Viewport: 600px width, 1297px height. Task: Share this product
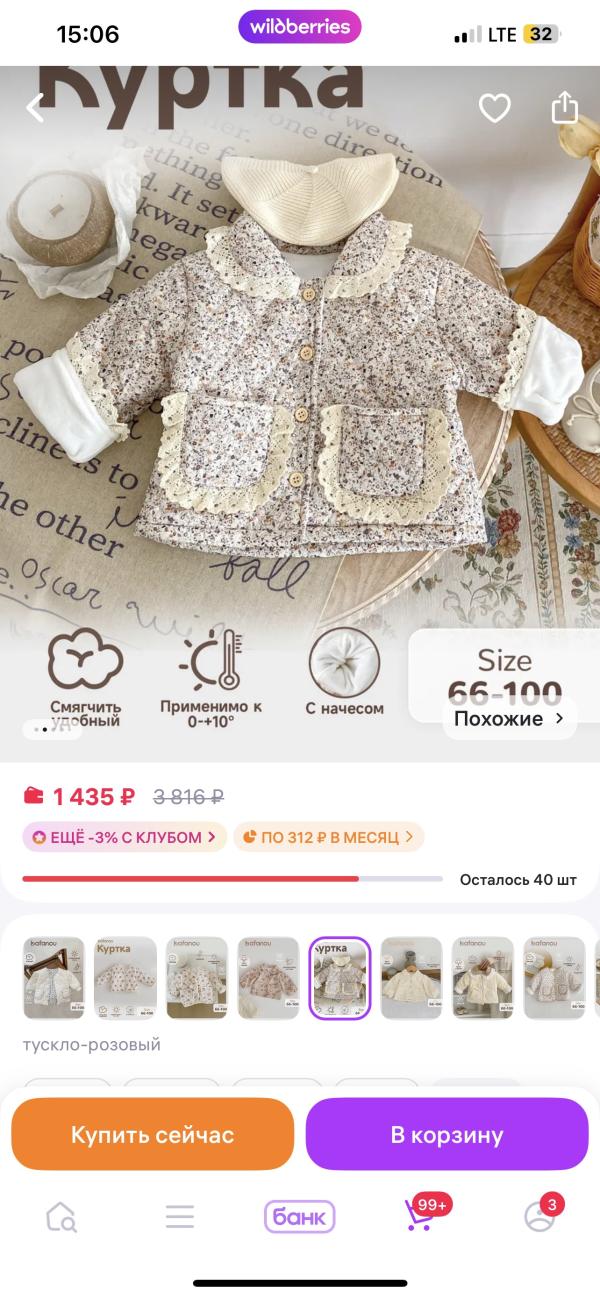pos(565,107)
